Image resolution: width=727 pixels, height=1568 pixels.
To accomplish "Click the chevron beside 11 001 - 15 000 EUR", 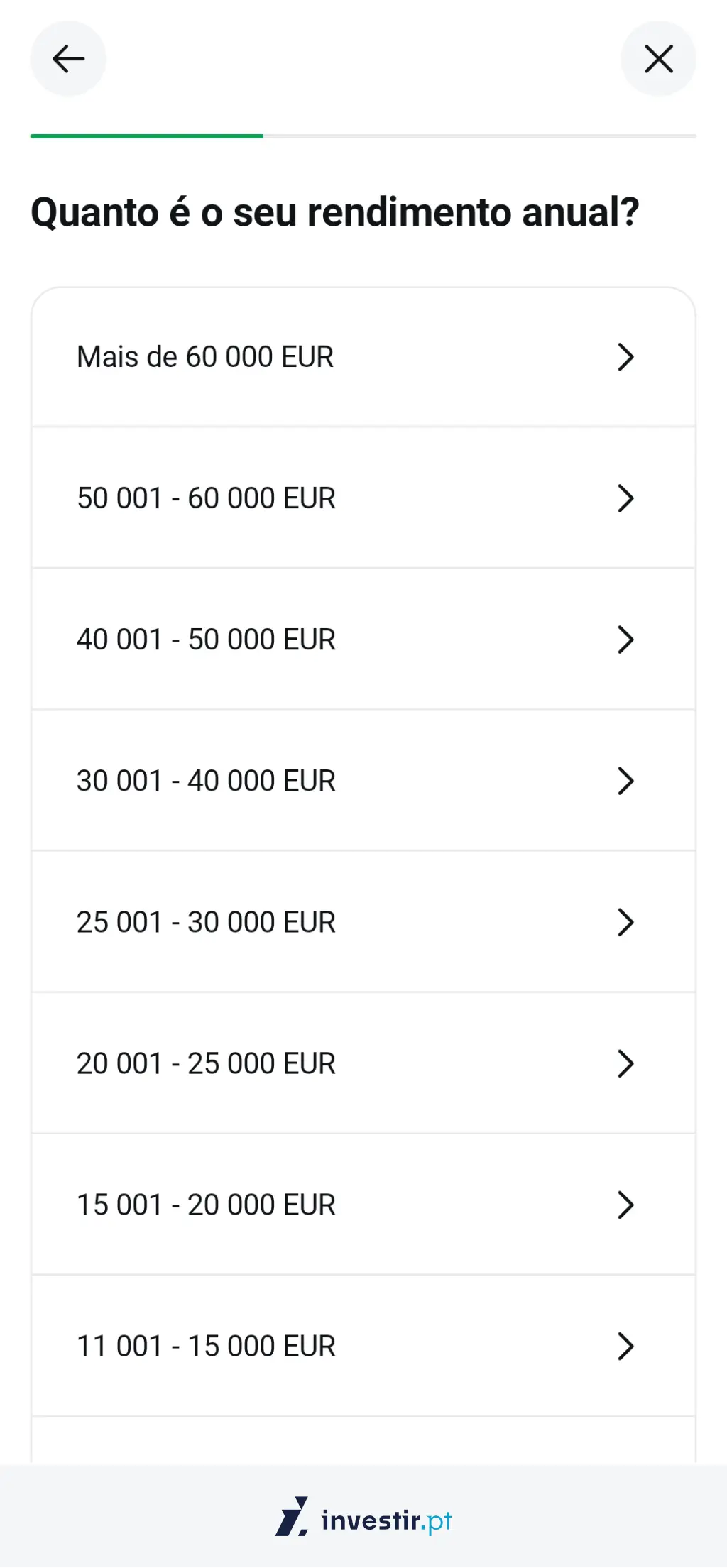I will (625, 1346).
